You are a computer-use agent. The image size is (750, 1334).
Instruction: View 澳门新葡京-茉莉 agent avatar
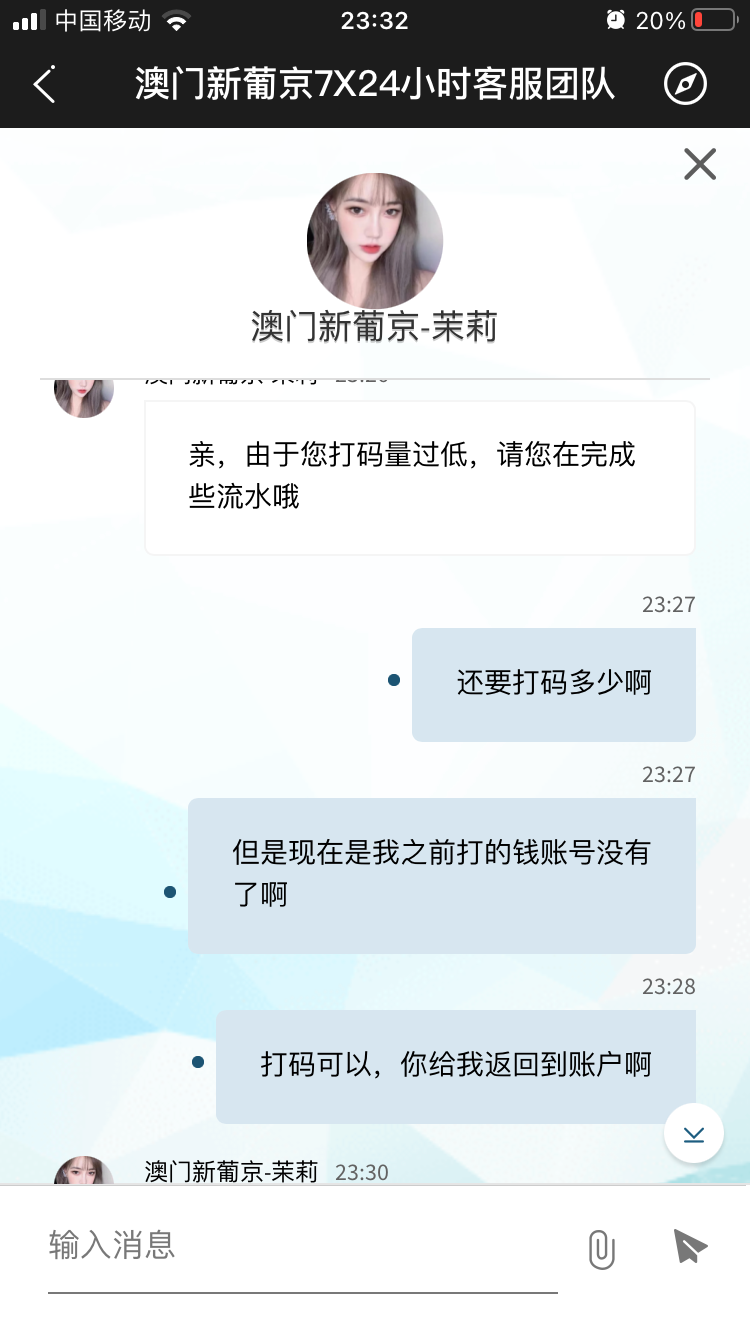tap(374, 241)
